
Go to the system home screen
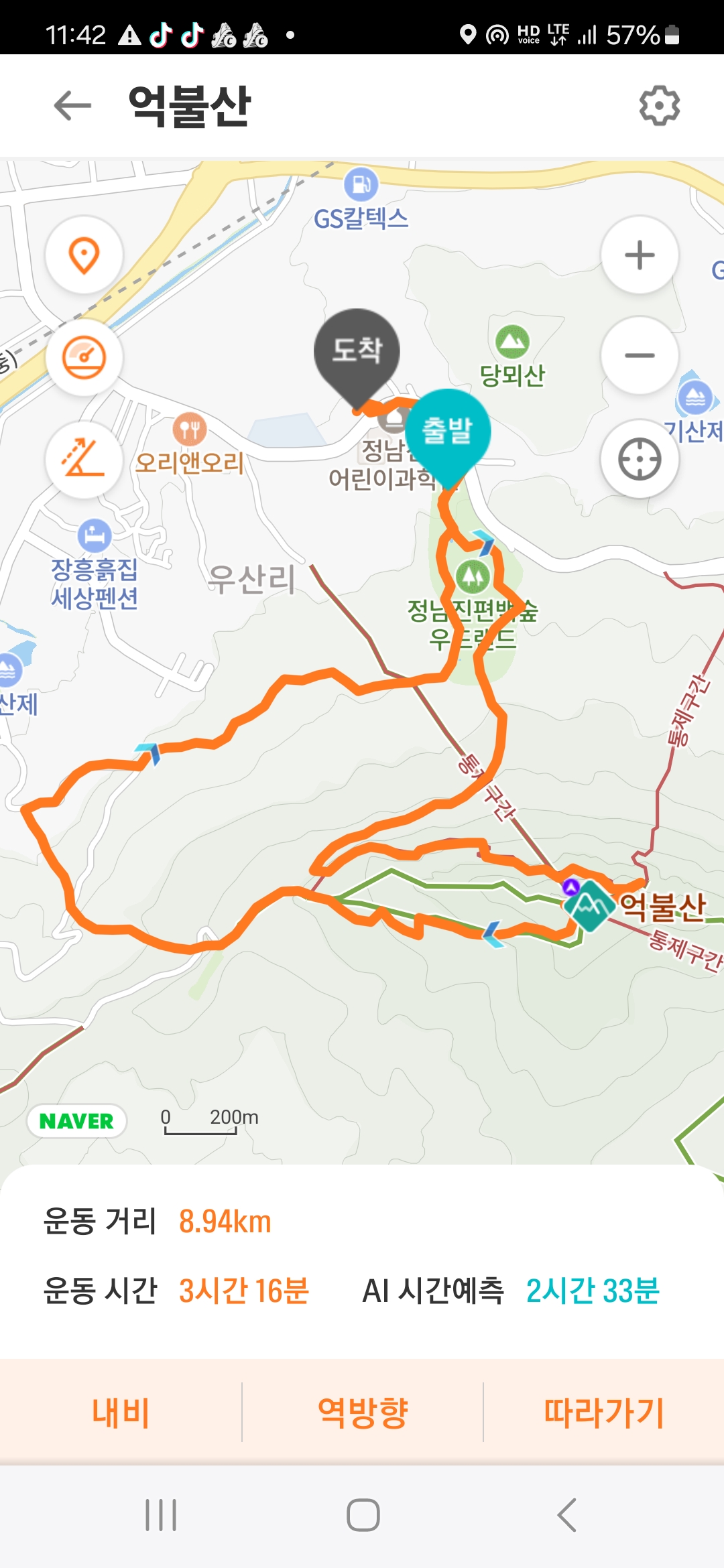363,1514
